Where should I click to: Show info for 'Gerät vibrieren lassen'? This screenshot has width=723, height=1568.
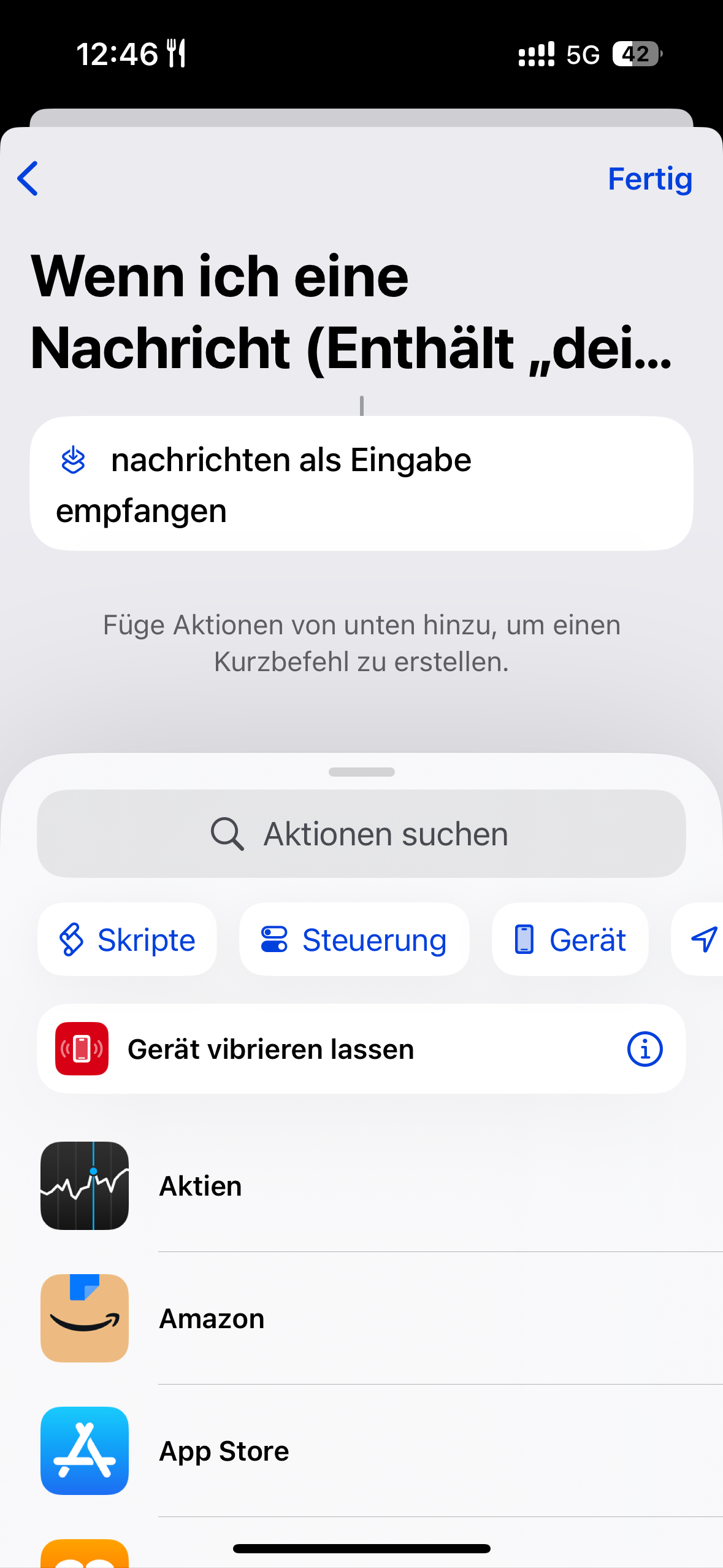(x=645, y=1049)
